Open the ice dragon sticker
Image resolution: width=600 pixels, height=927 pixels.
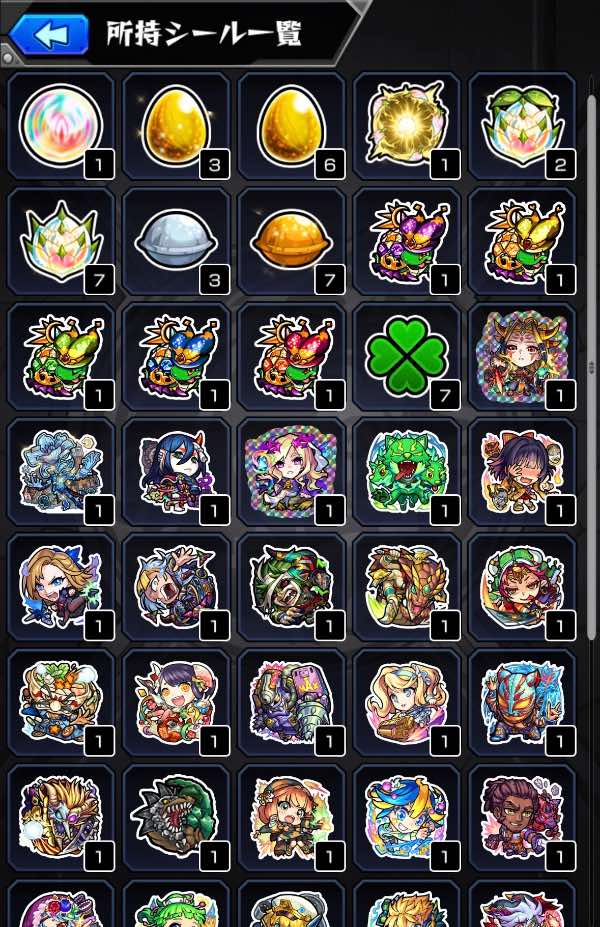click(61, 472)
